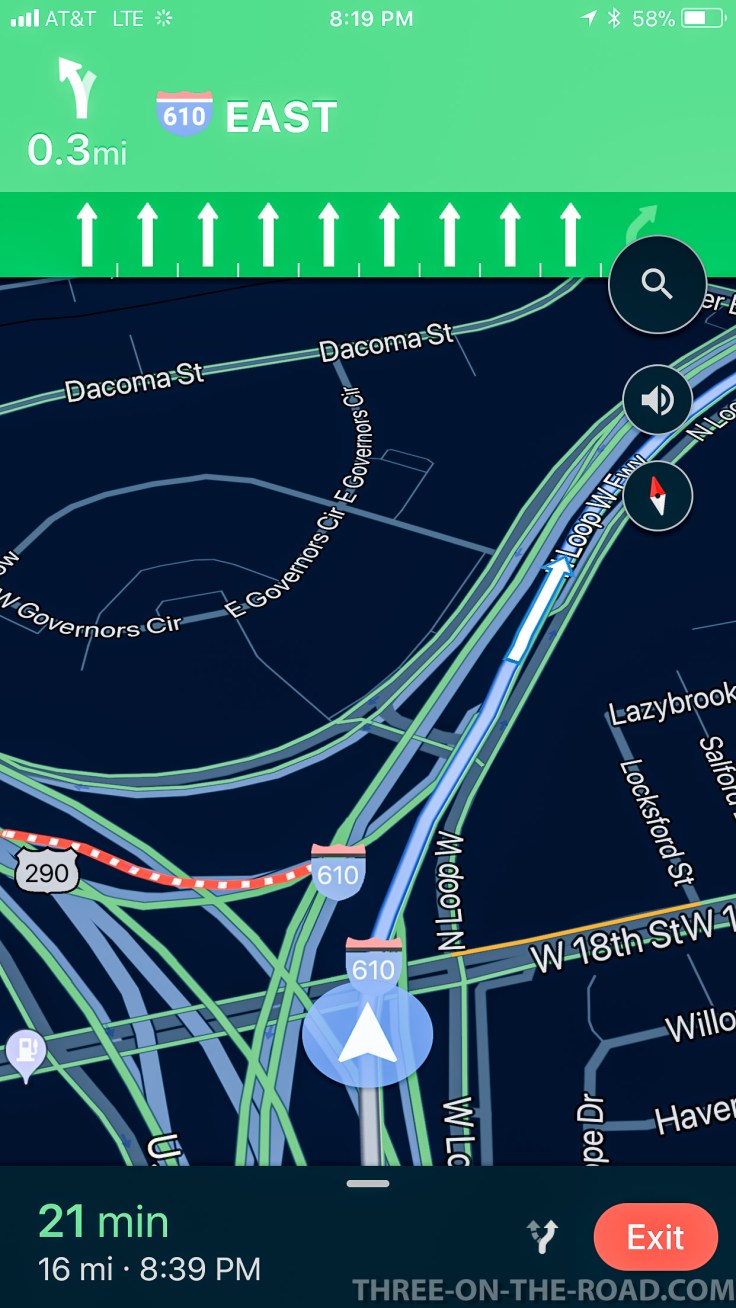Tap the compass to reorient map

657,495
